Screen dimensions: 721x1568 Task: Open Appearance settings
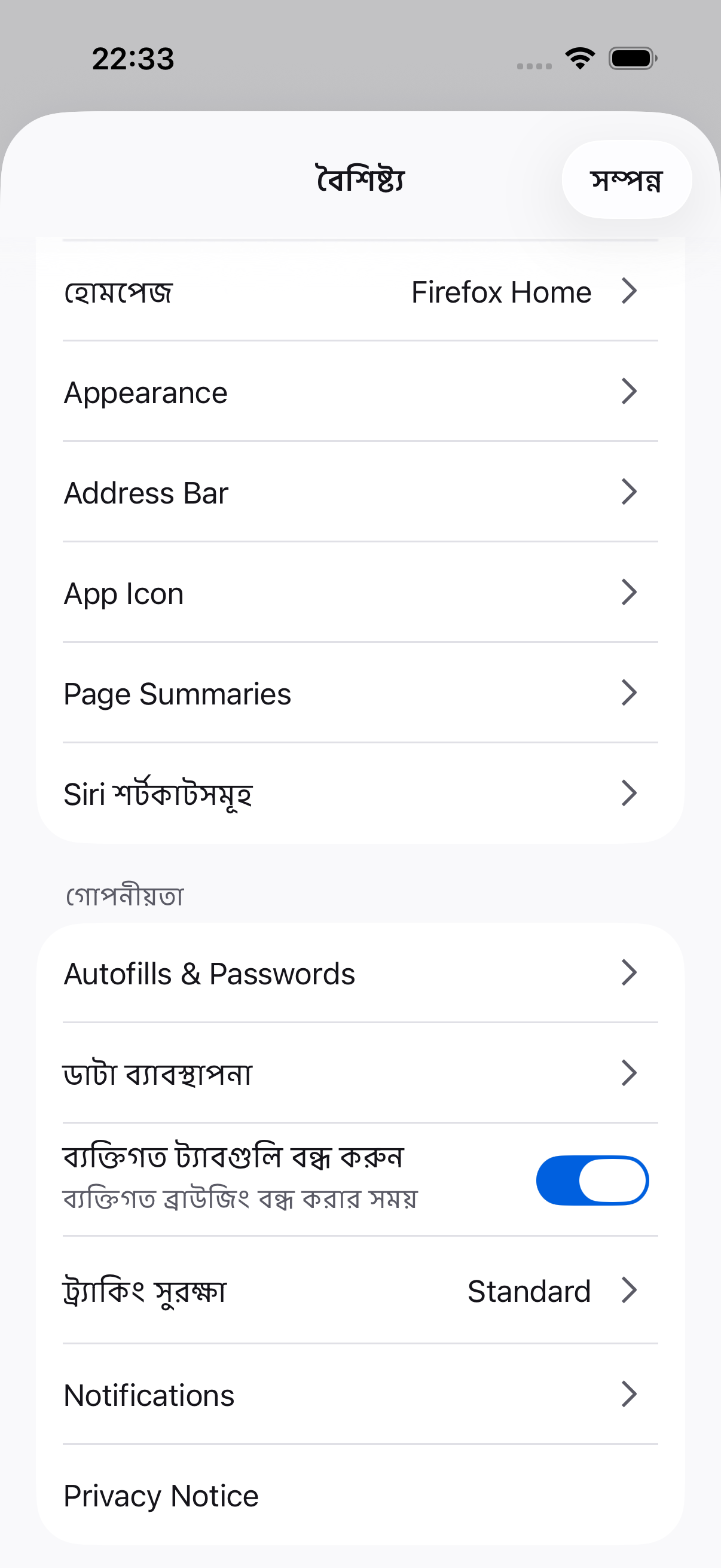pos(360,392)
